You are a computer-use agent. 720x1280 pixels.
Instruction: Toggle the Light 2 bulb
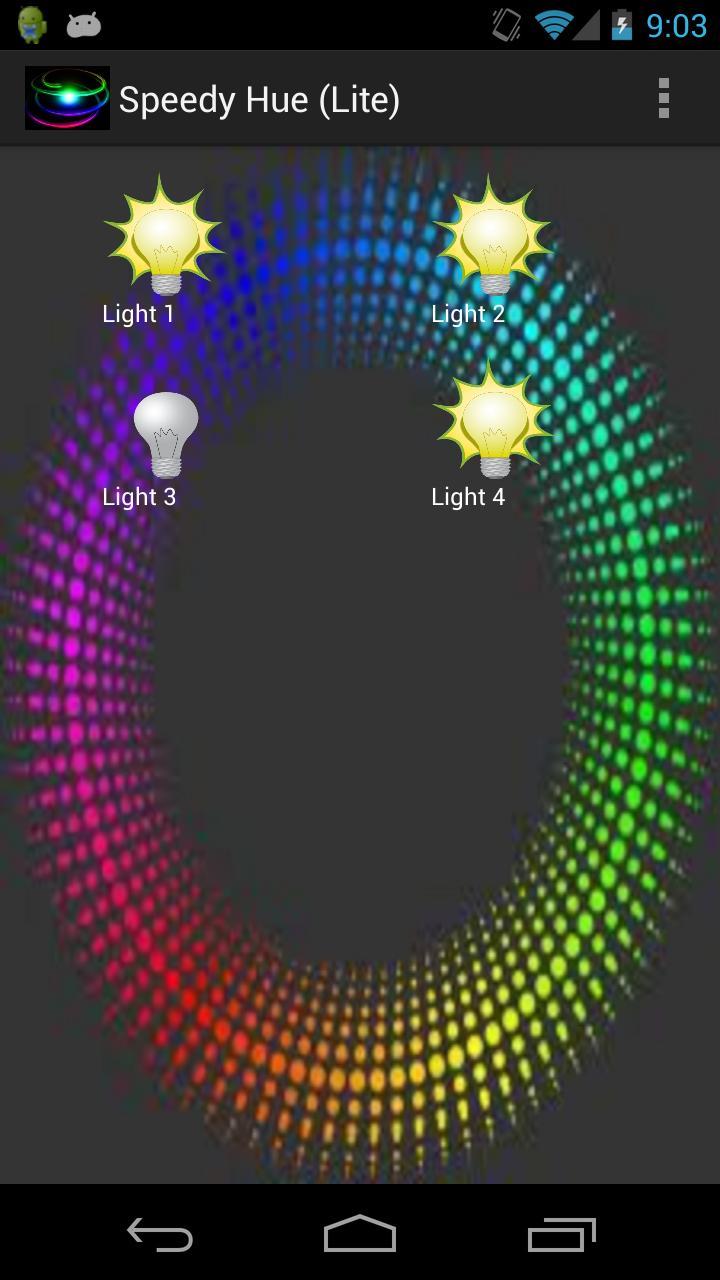click(x=493, y=238)
